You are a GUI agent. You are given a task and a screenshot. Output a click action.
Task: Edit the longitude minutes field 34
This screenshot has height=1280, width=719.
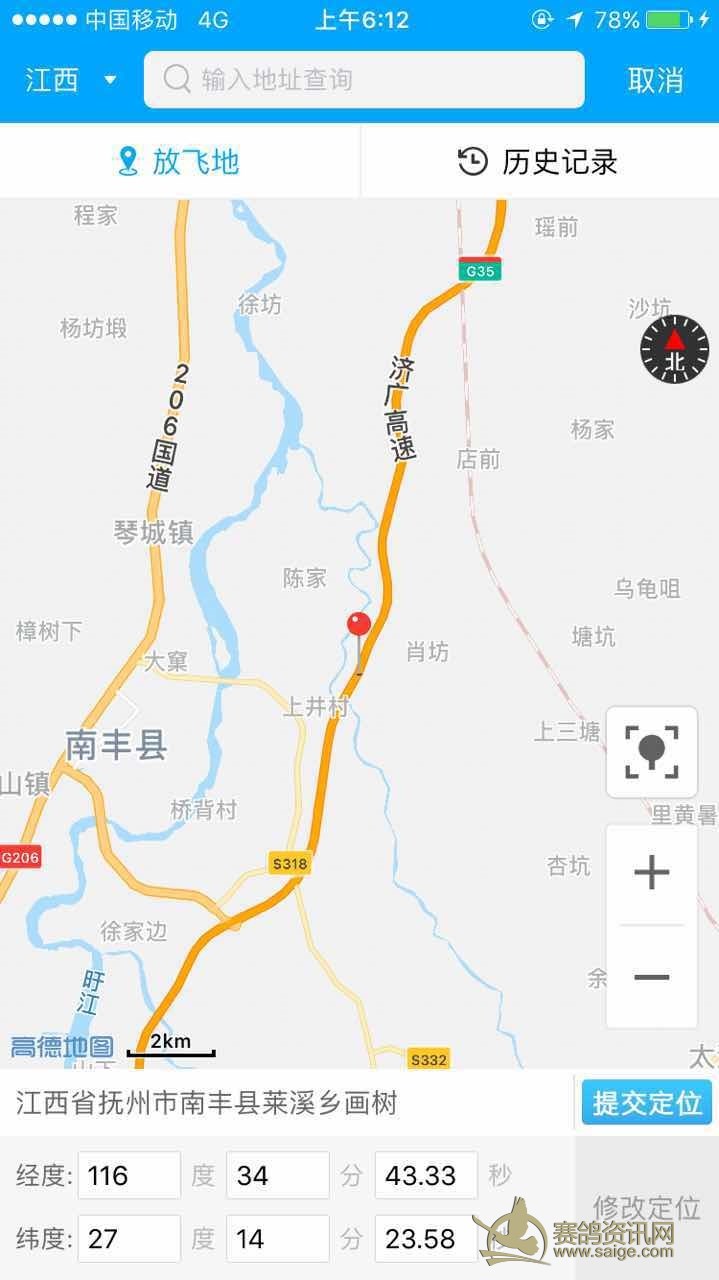277,1175
